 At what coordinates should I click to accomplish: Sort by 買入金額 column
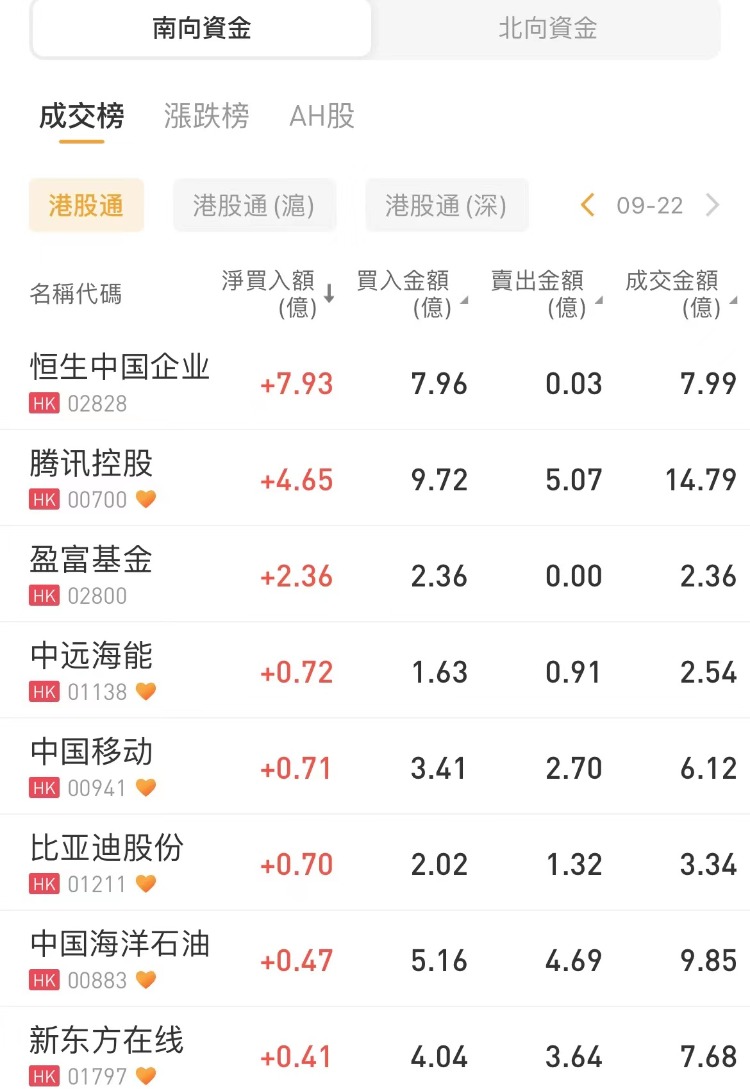tap(410, 293)
